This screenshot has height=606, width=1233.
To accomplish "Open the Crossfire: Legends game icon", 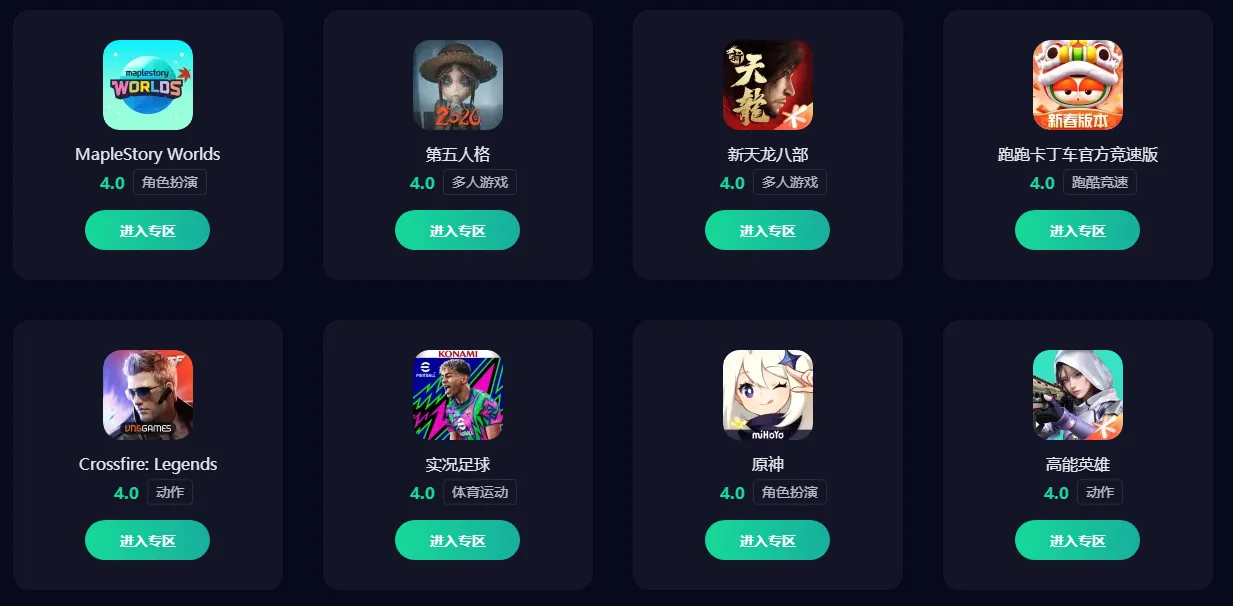I will [148, 395].
